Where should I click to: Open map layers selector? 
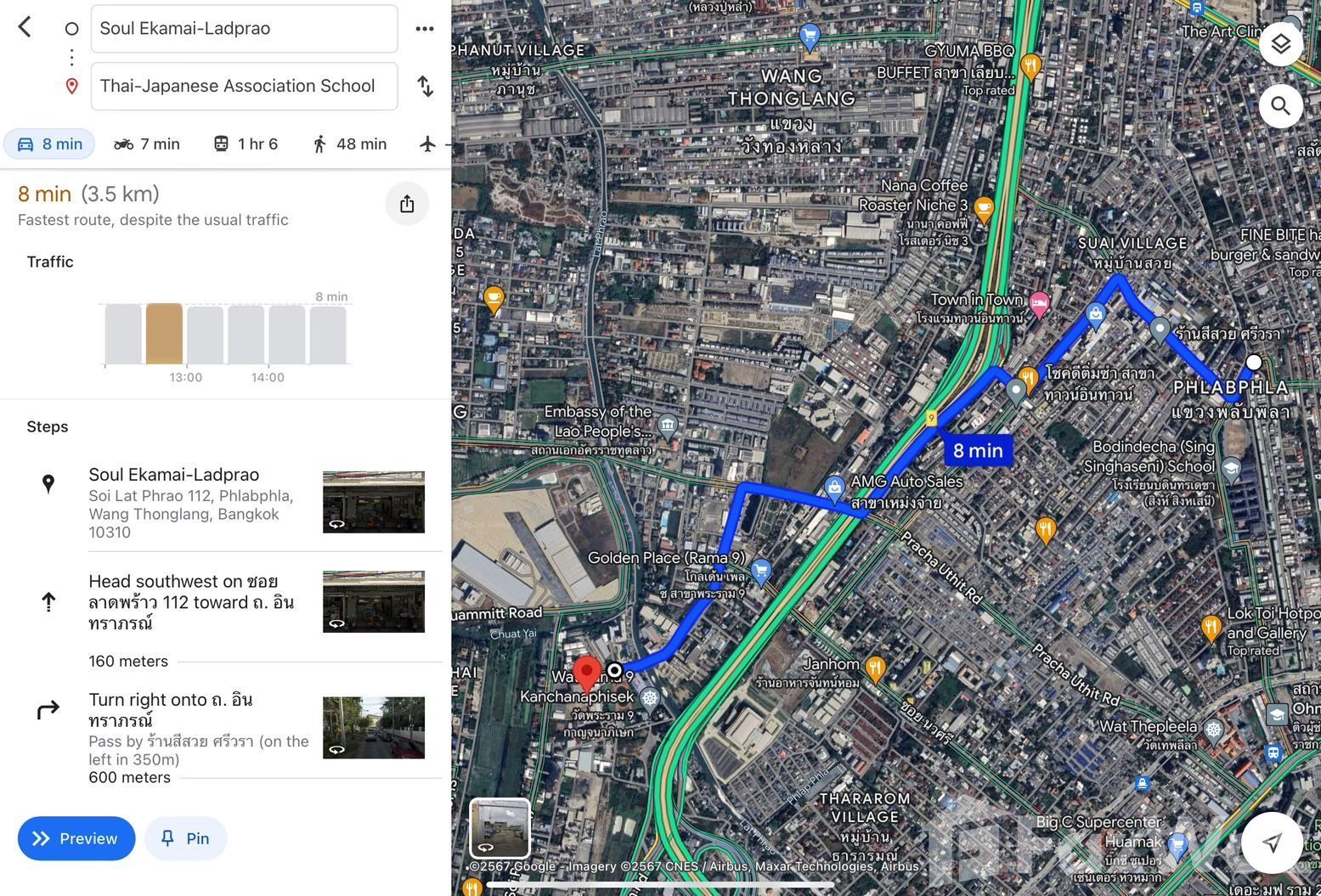click(1280, 44)
